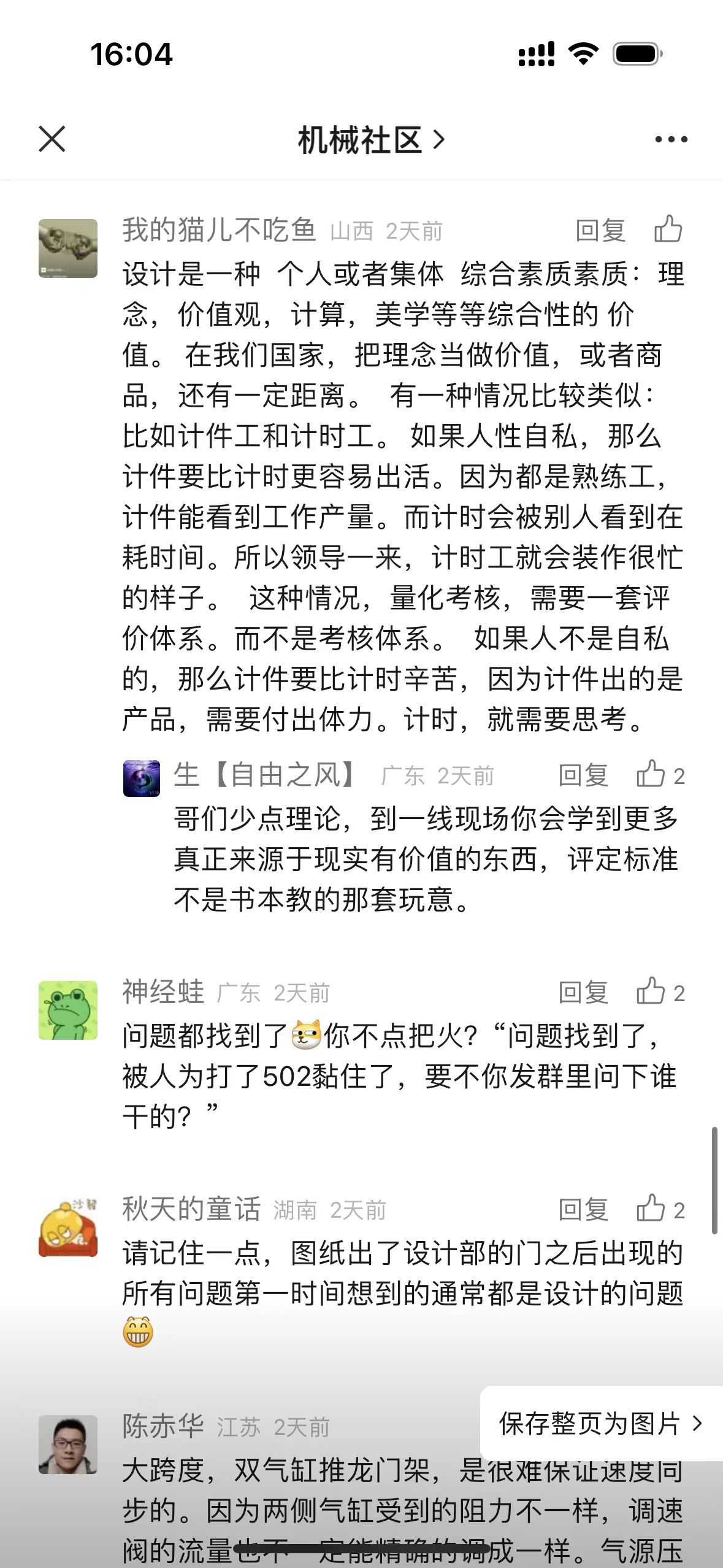723x1568 pixels.
Task: Reply to 我的猫儿不吃鱼's comment
Action: point(600,231)
